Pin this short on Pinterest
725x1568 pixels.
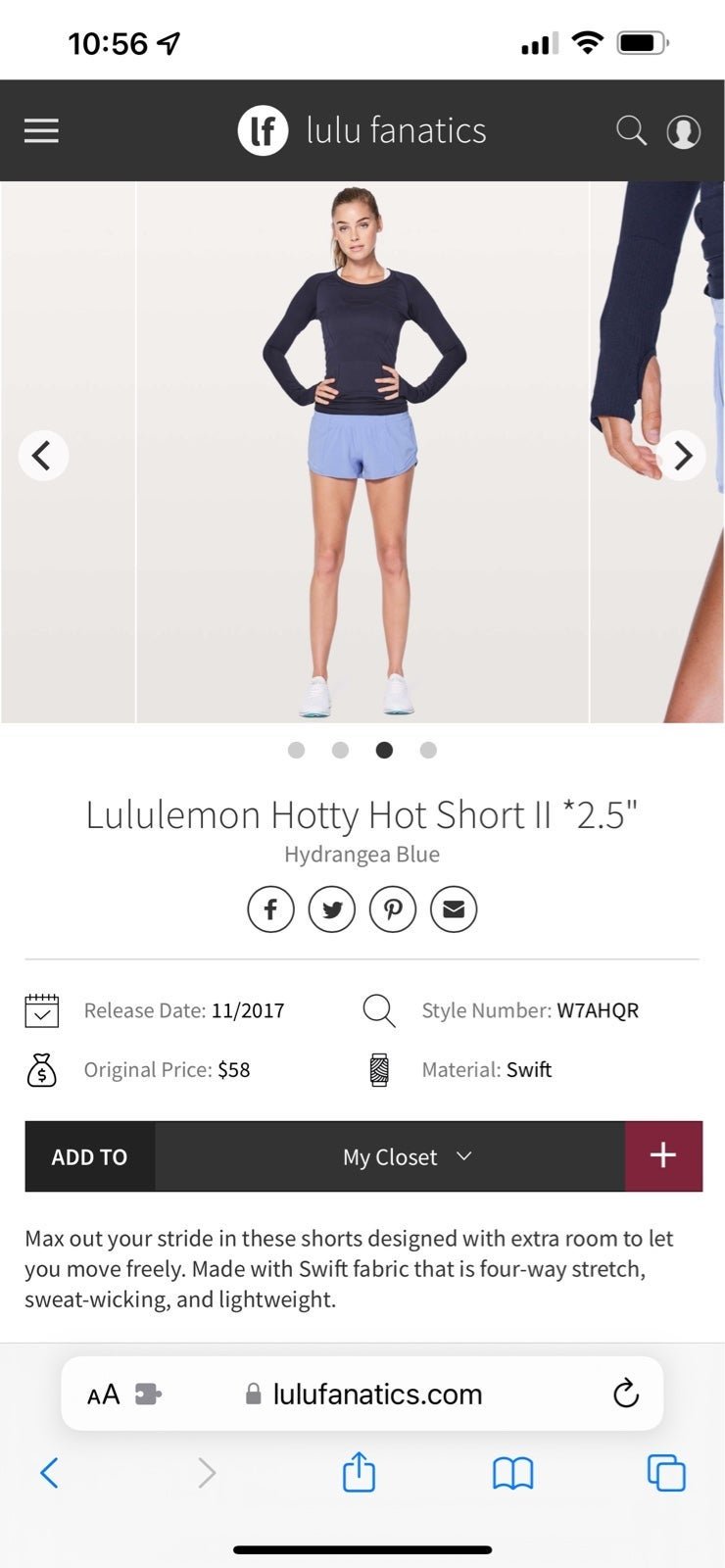tap(393, 909)
